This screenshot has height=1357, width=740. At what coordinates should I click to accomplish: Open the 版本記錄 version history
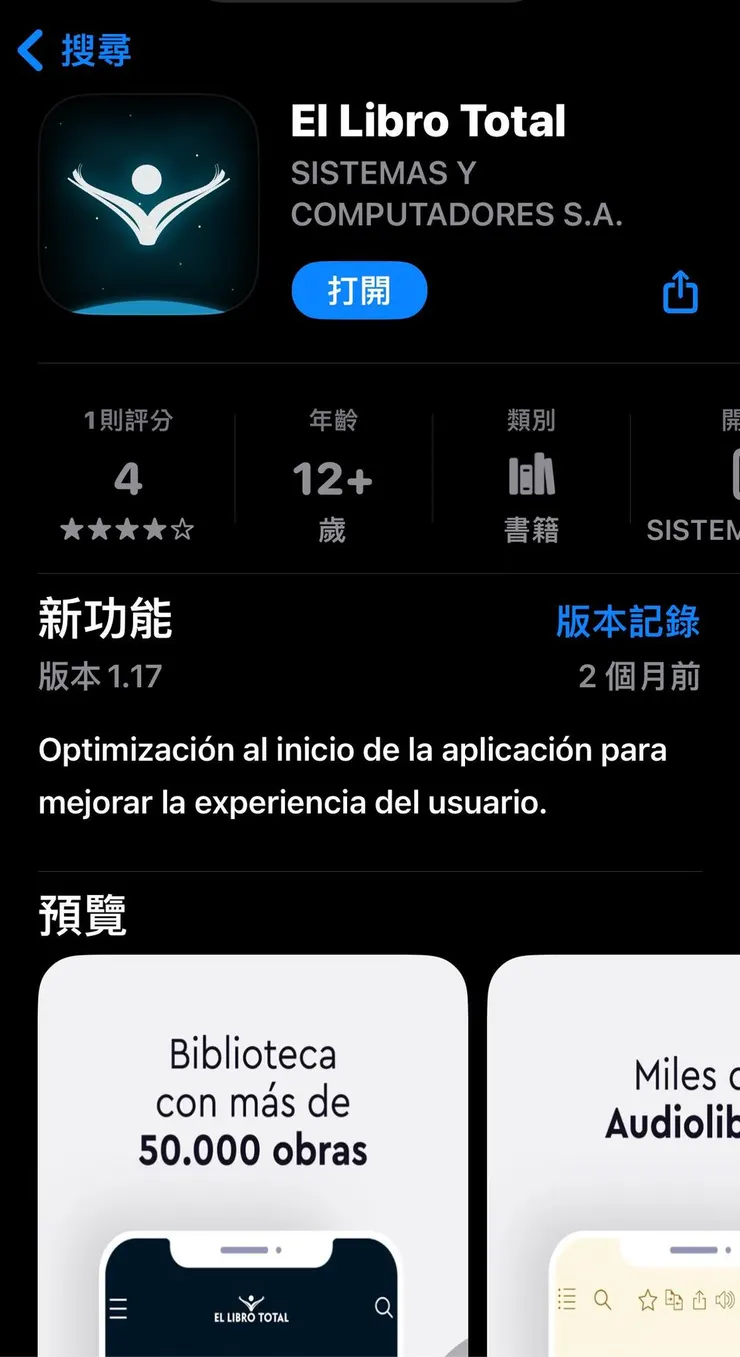(627, 621)
